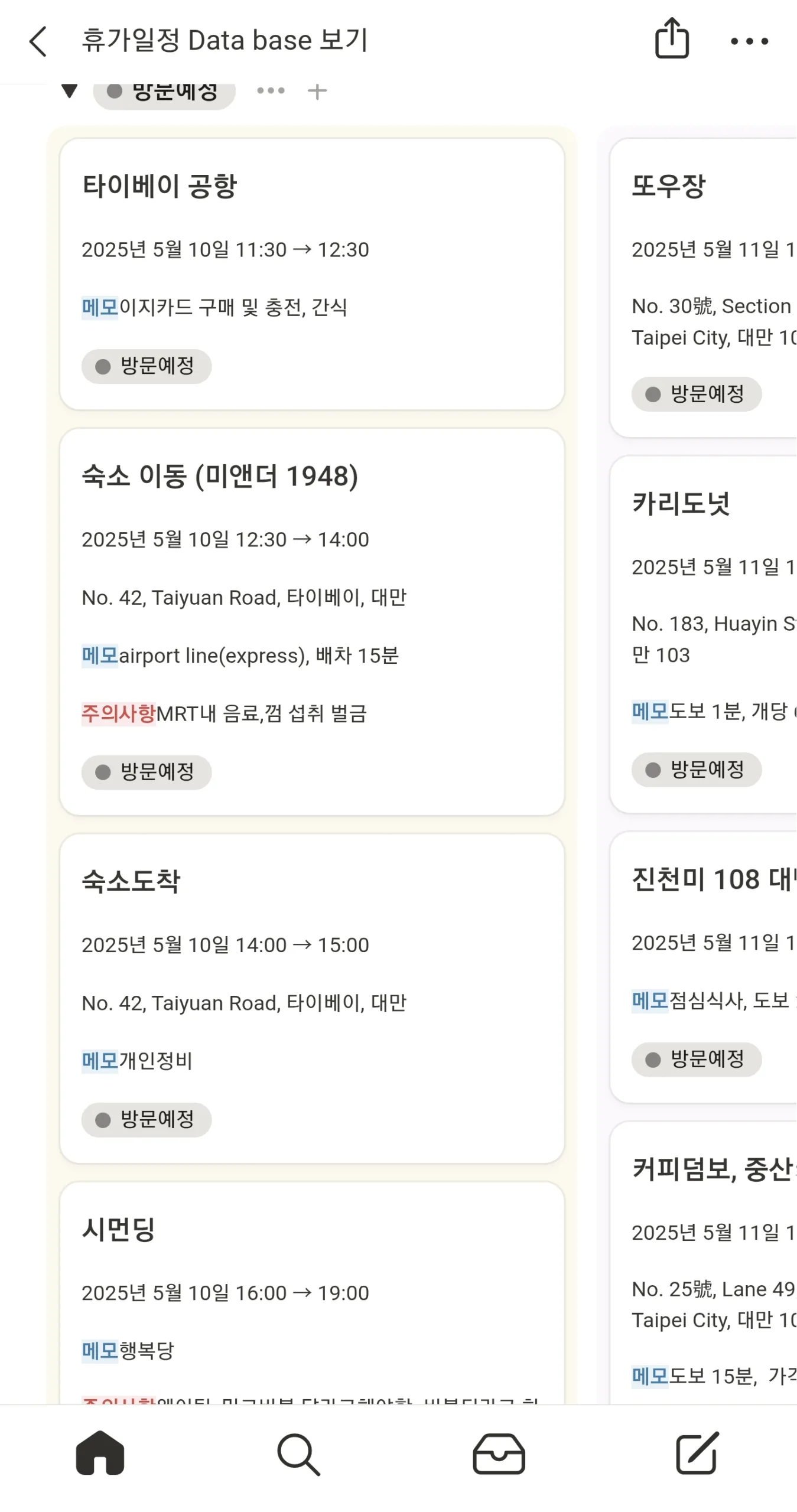Open the top-right overflow menu
Image resolution: width=797 pixels, height=1512 pixels.
tap(749, 41)
